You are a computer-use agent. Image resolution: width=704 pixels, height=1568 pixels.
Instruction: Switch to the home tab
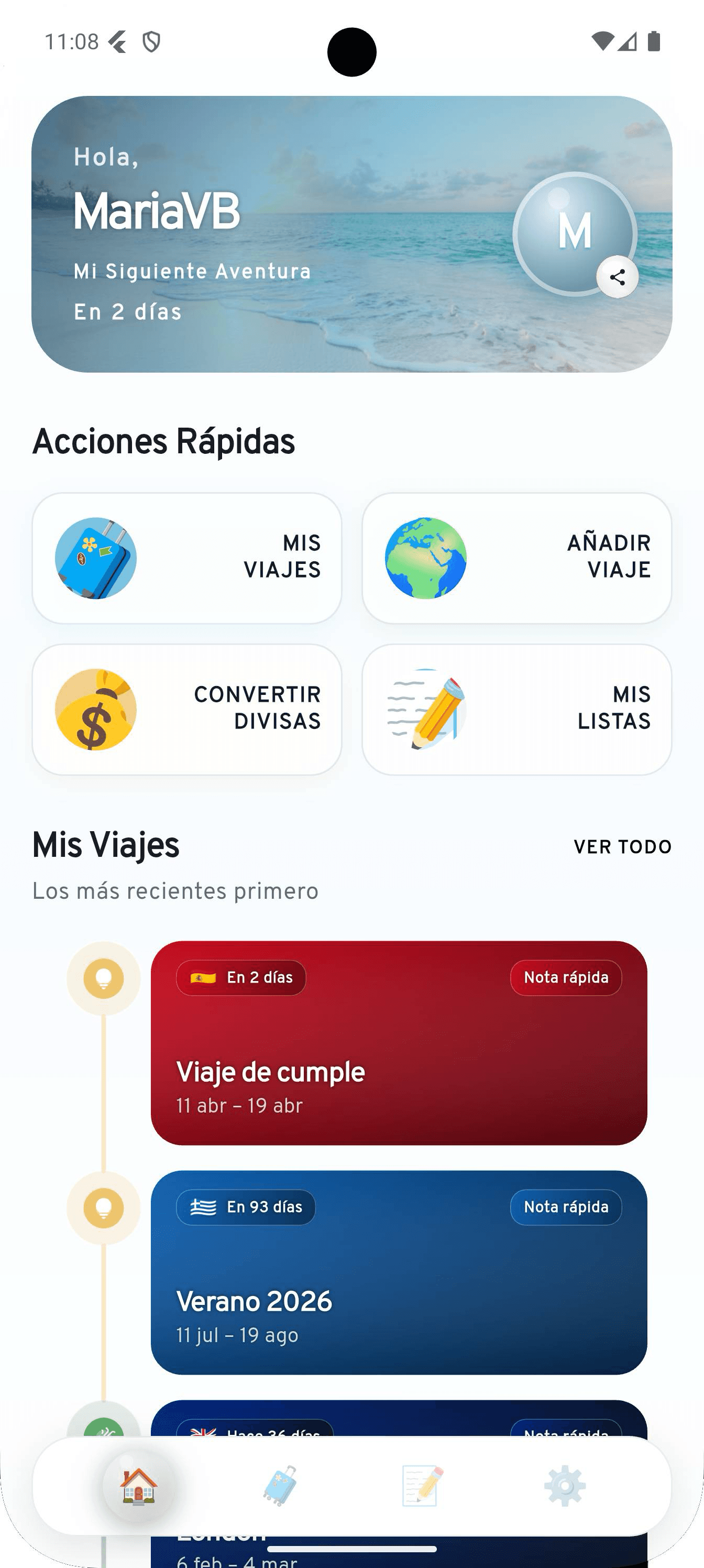coord(139,1486)
